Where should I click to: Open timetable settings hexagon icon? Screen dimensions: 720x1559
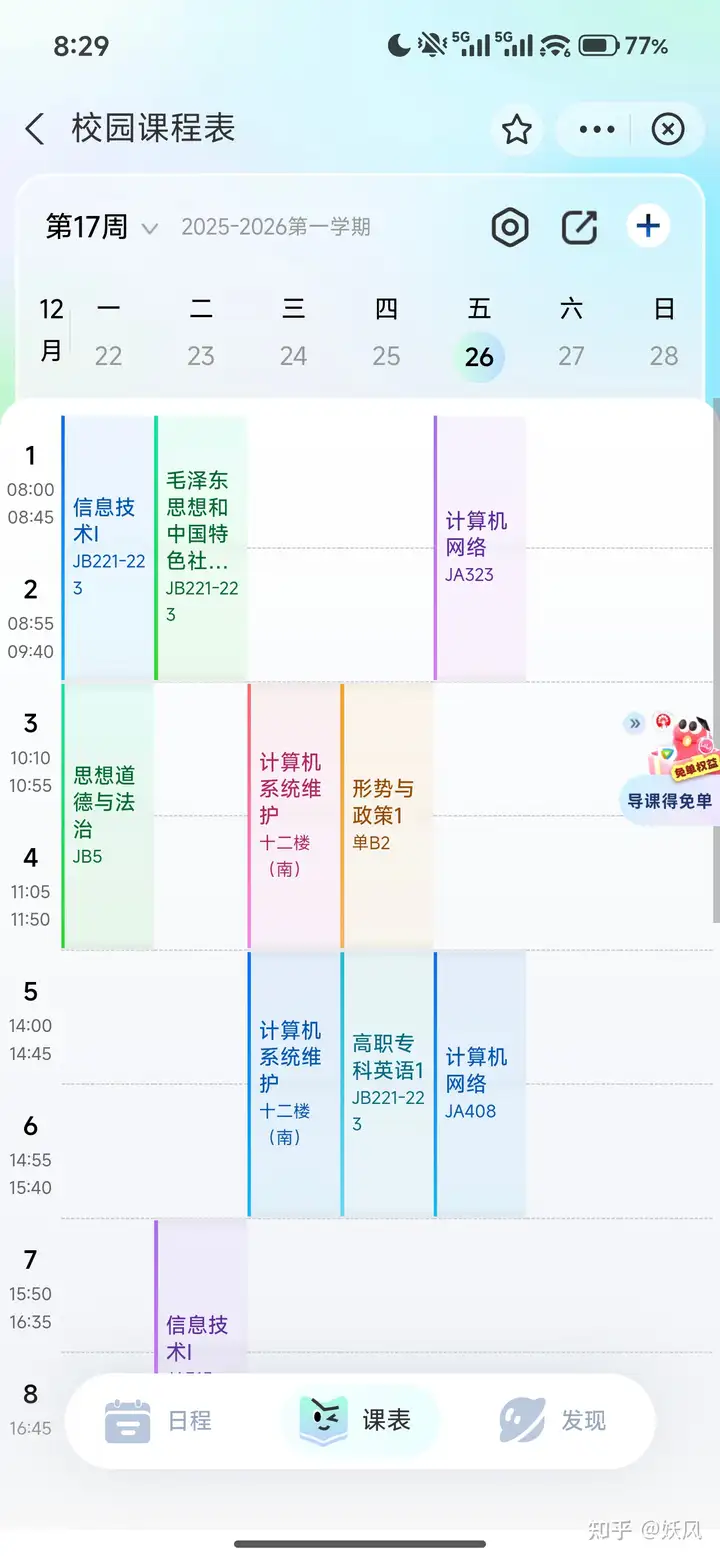click(510, 228)
